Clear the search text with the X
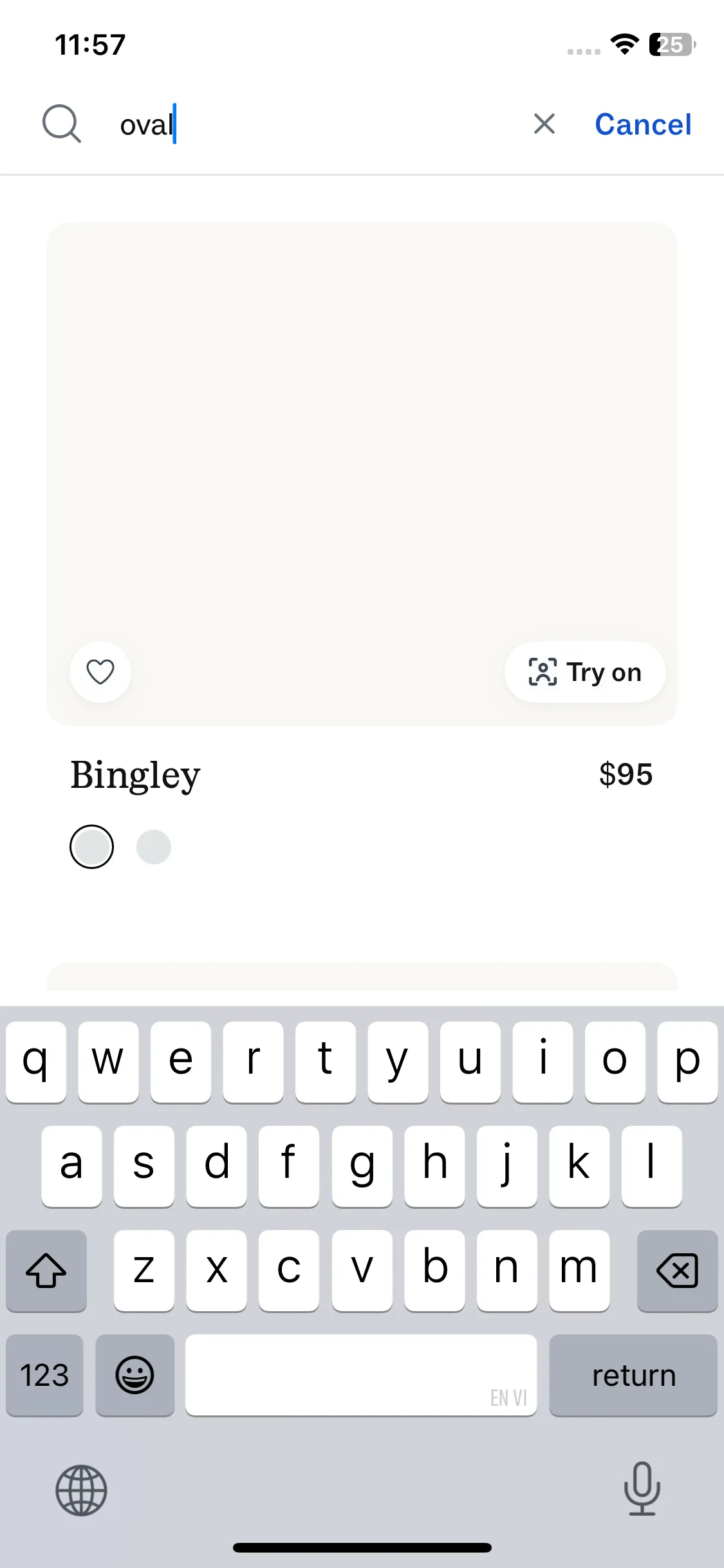This screenshot has height=1568, width=724. click(544, 124)
